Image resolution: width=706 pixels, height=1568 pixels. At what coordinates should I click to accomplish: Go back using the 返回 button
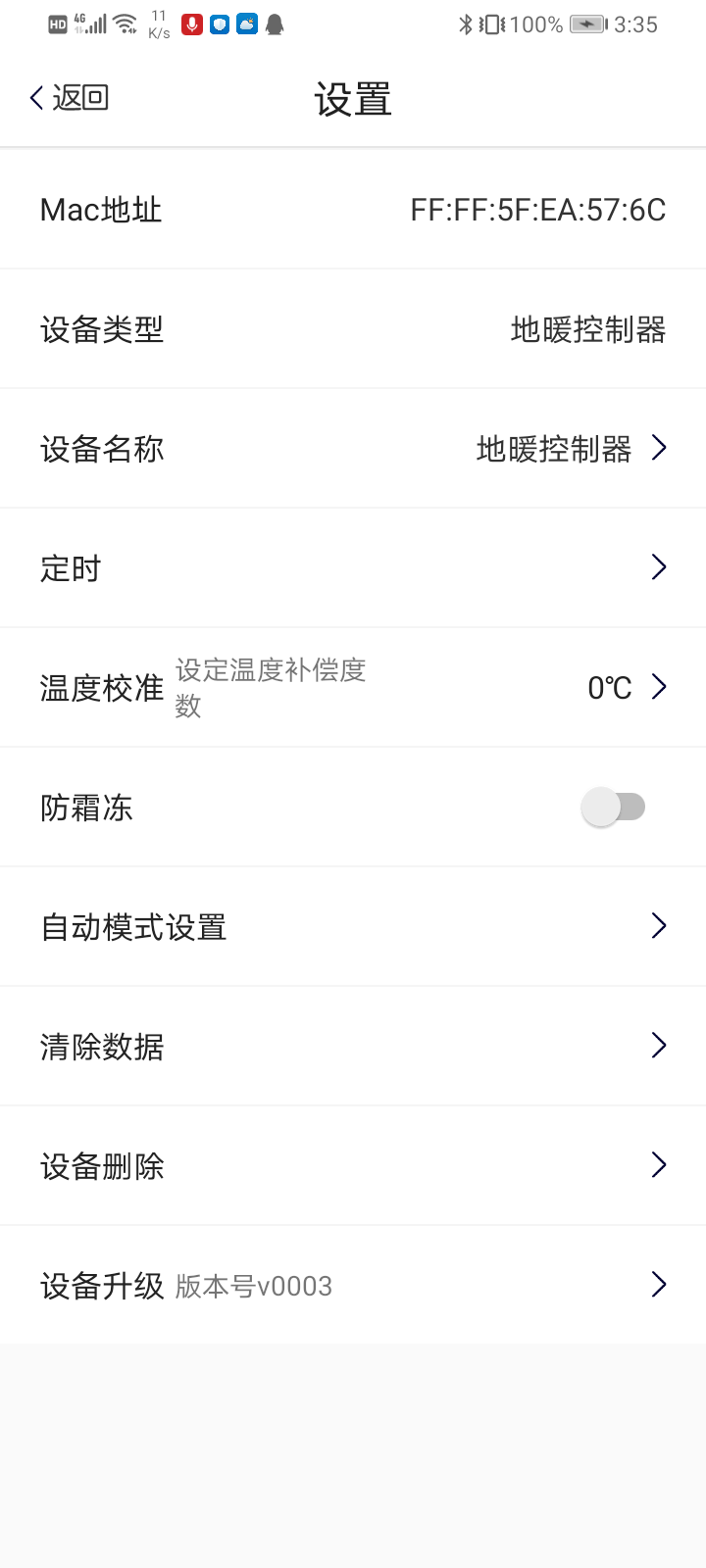pos(69,98)
